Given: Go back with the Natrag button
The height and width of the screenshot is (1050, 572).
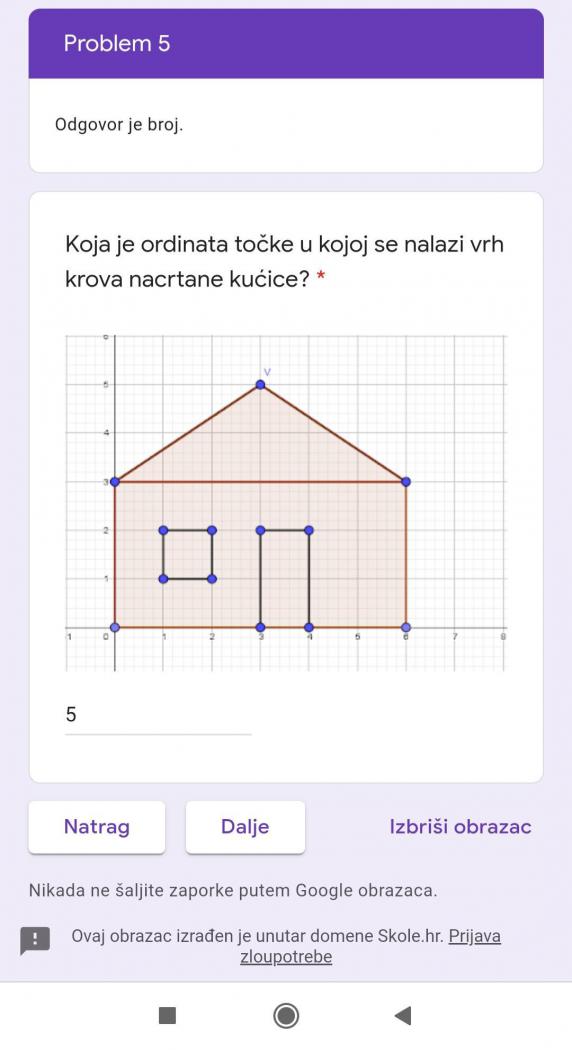Looking at the screenshot, I should pyautogui.click(x=96, y=826).
